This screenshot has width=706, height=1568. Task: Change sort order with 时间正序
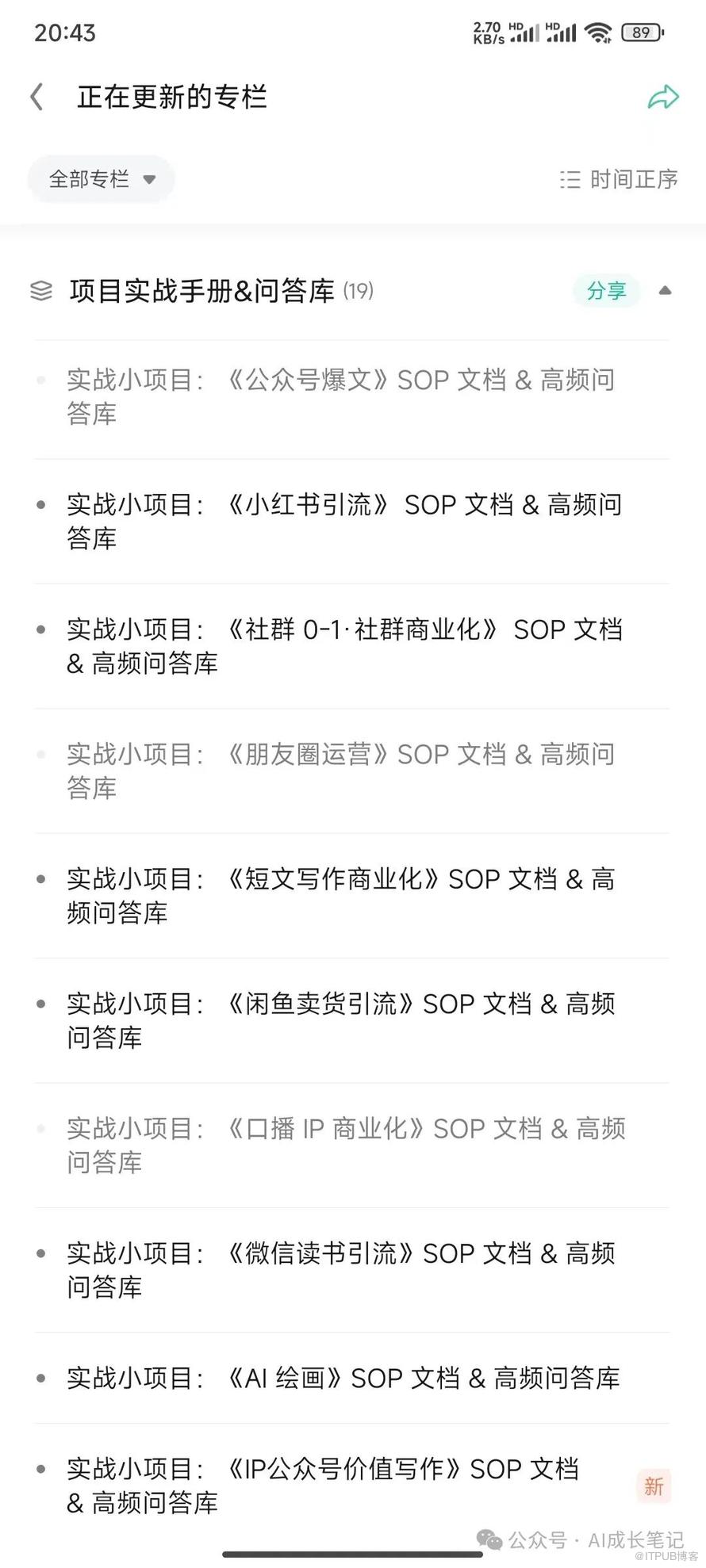click(x=619, y=180)
